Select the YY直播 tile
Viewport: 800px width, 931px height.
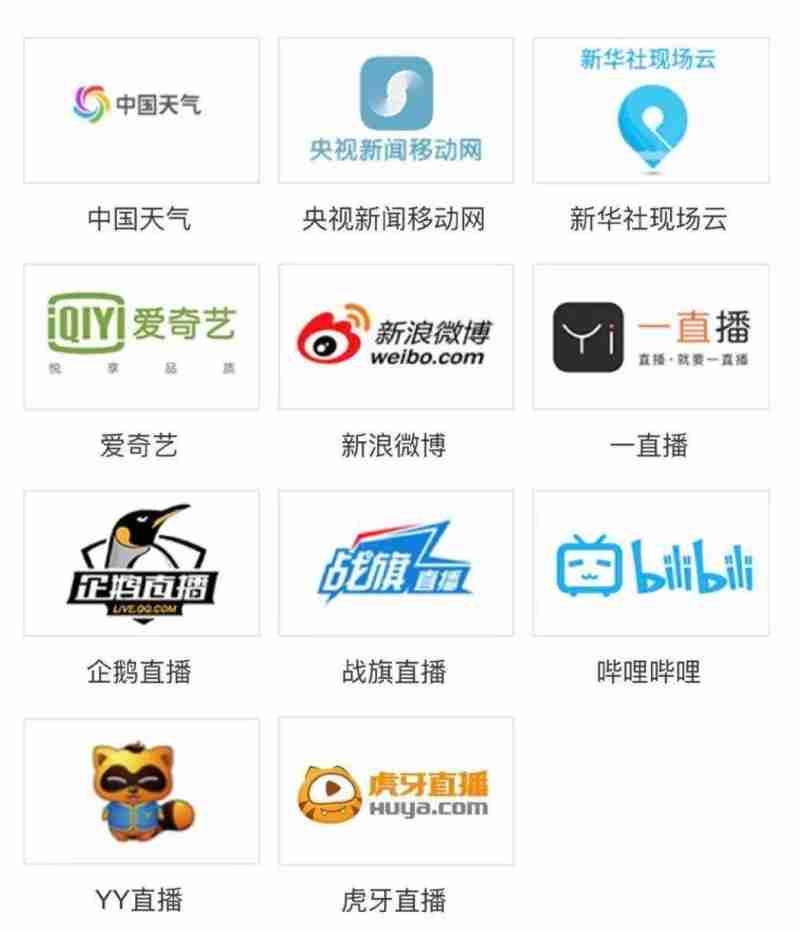click(141, 791)
